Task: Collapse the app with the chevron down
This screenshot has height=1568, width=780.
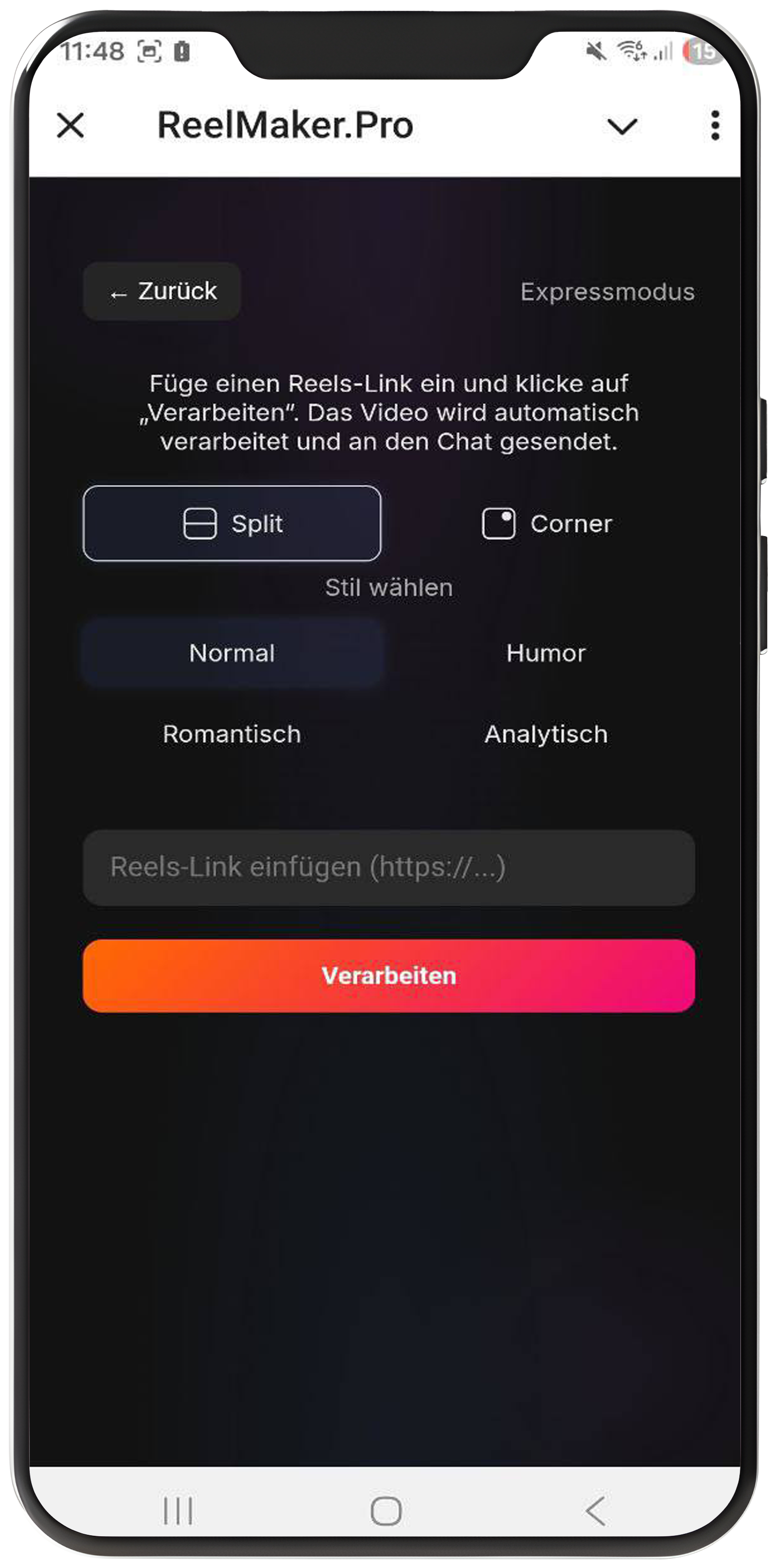Action: [622, 127]
